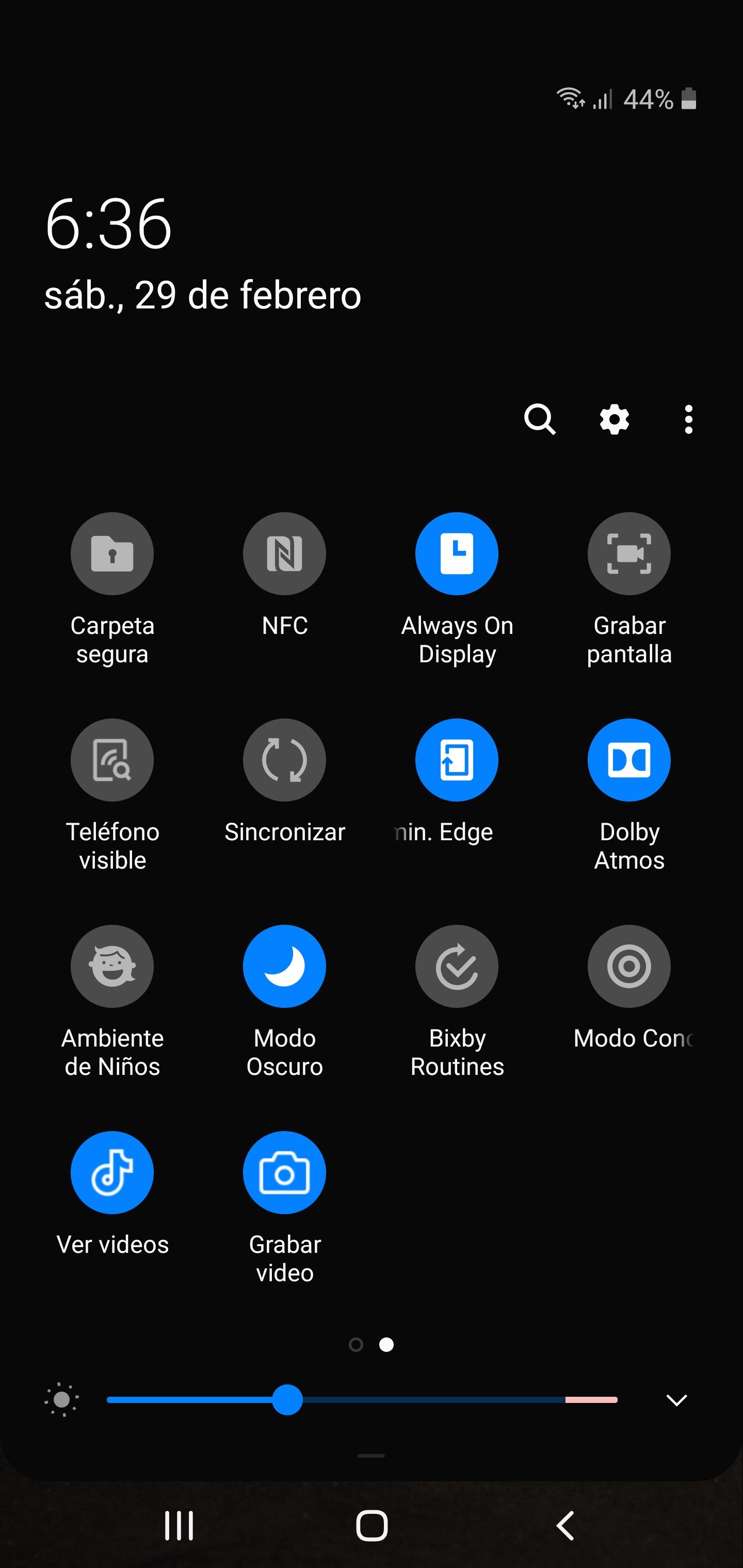Open Ambiente de Niños

pyautogui.click(x=112, y=966)
